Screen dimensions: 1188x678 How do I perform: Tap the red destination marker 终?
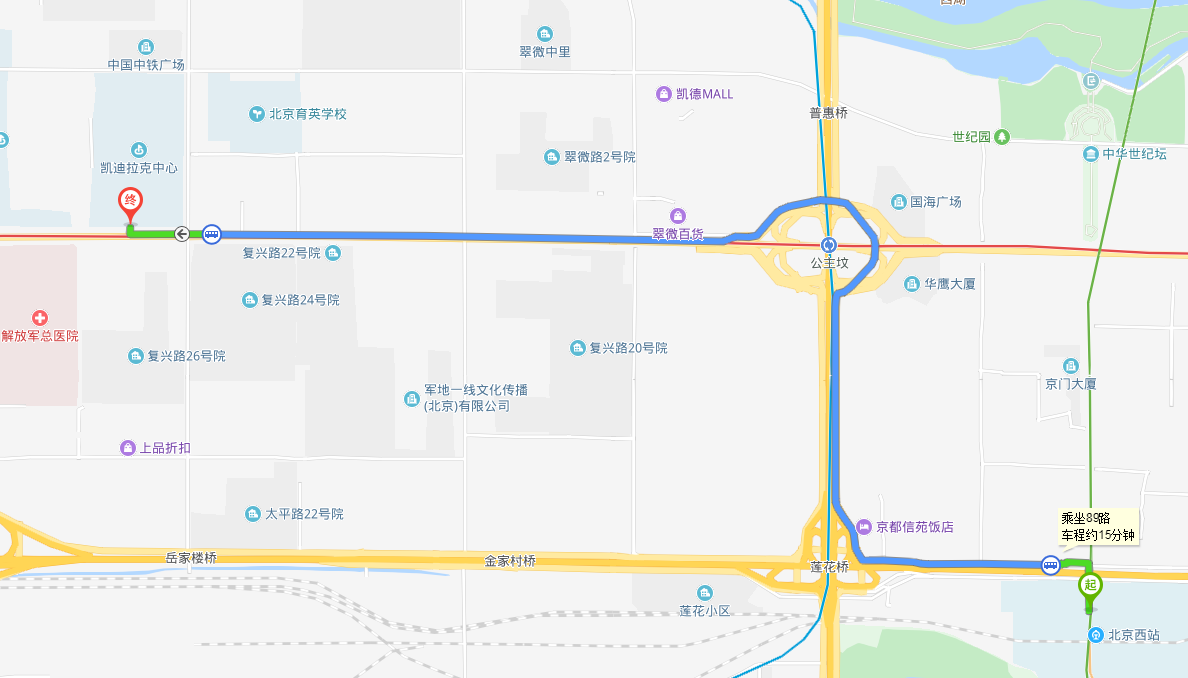tap(130, 203)
